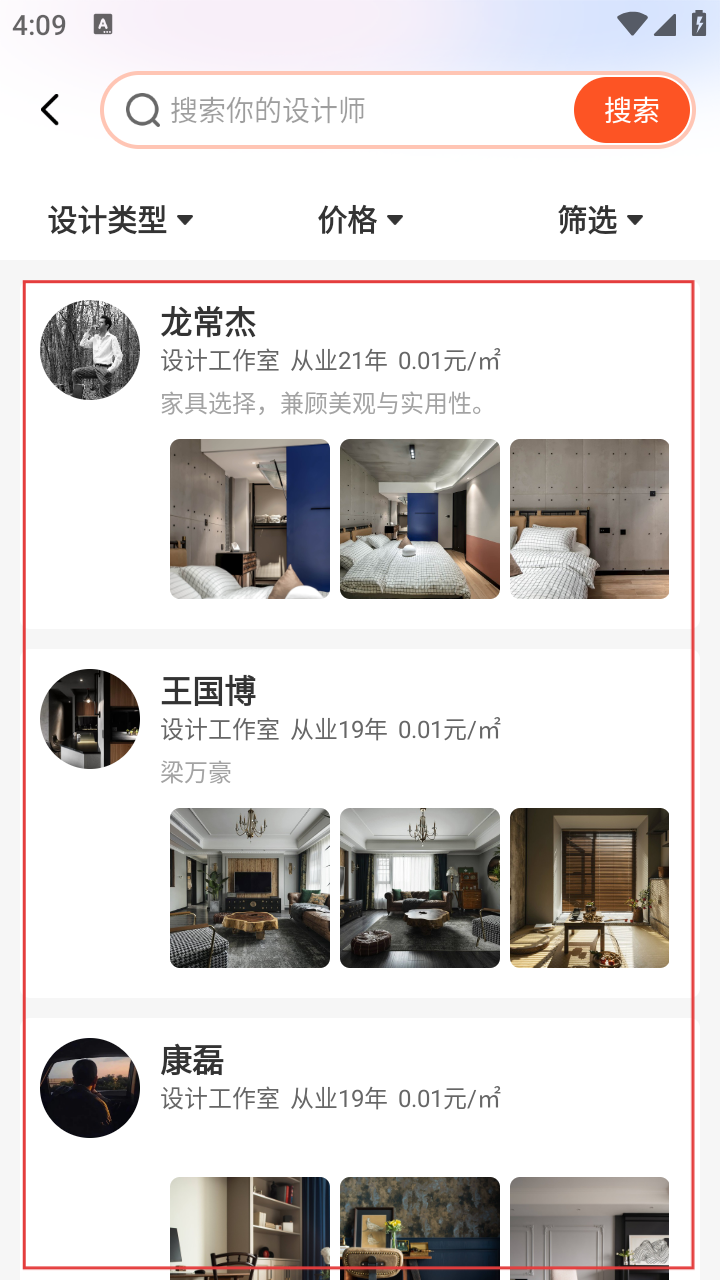The width and height of the screenshot is (720, 1280).
Task: View 龙常杰's third bedroom photo
Action: click(590, 519)
